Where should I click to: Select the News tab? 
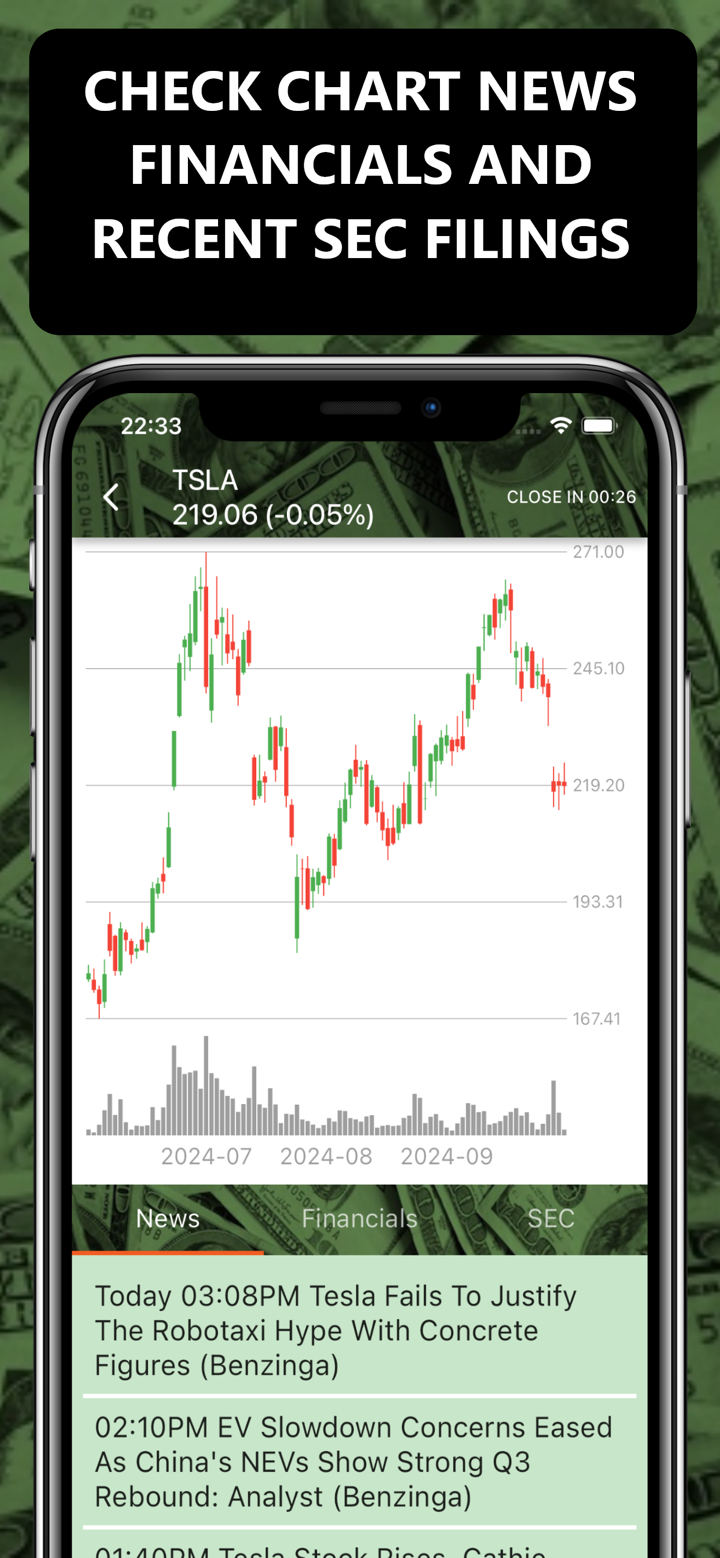tap(167, 1218)
